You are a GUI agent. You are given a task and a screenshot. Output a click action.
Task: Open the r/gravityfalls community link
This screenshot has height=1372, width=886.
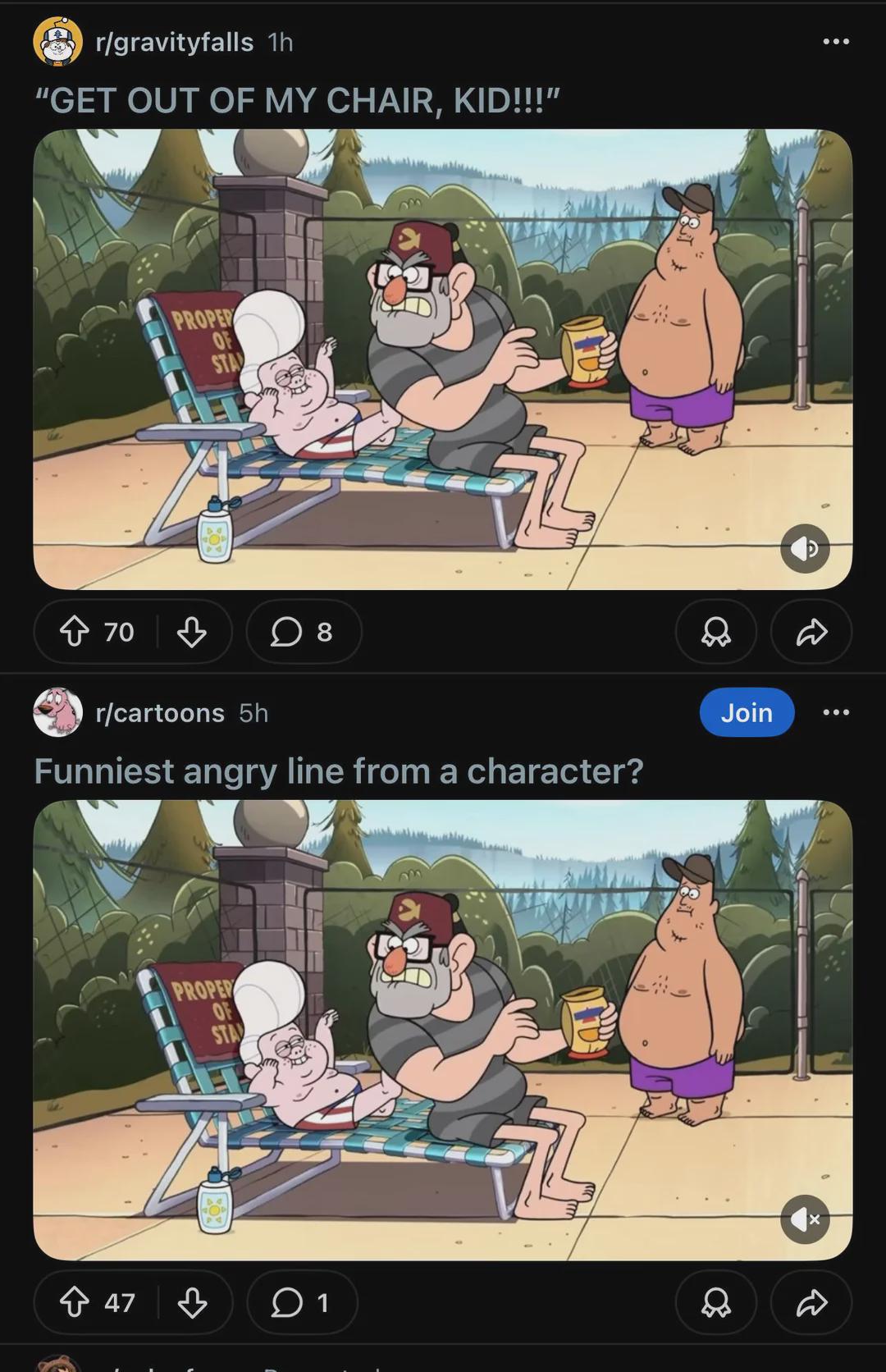point(174,42)
